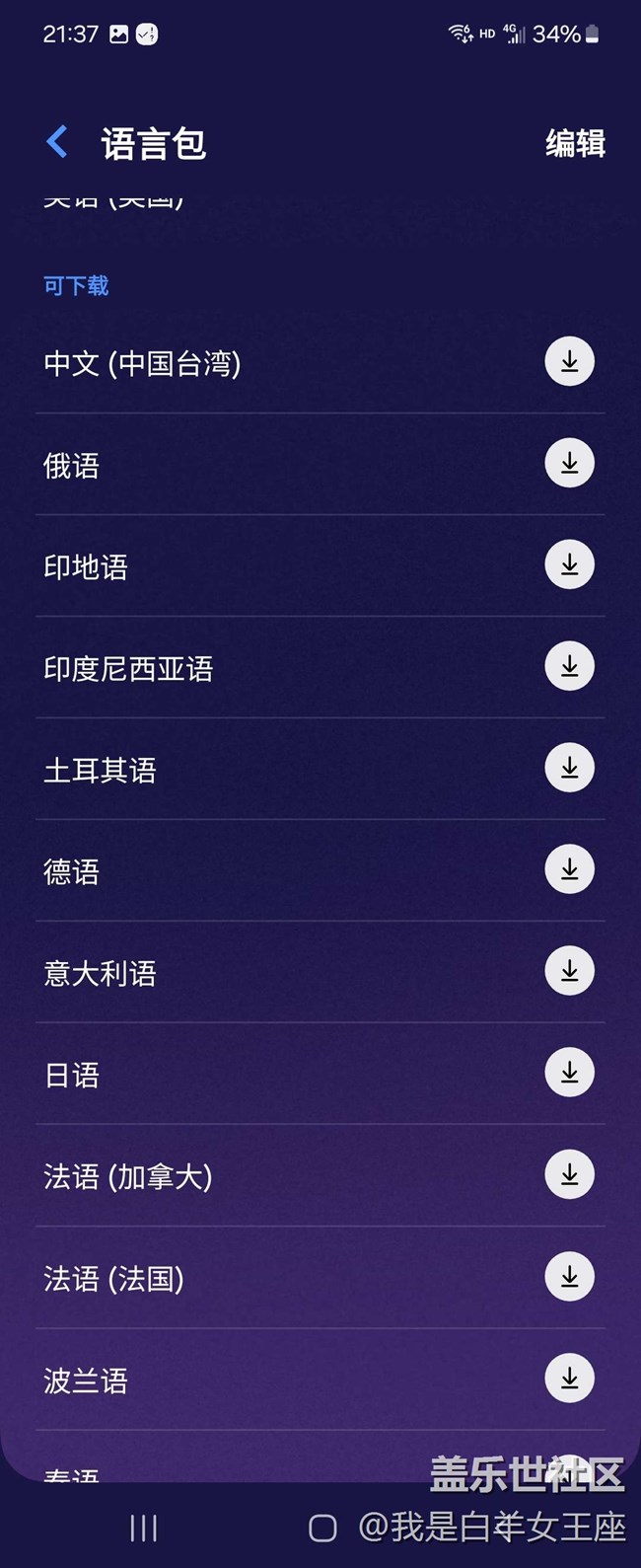Screen dimensions: 641x1568
Task: Tap the 编辑 button
Action: 576,144
